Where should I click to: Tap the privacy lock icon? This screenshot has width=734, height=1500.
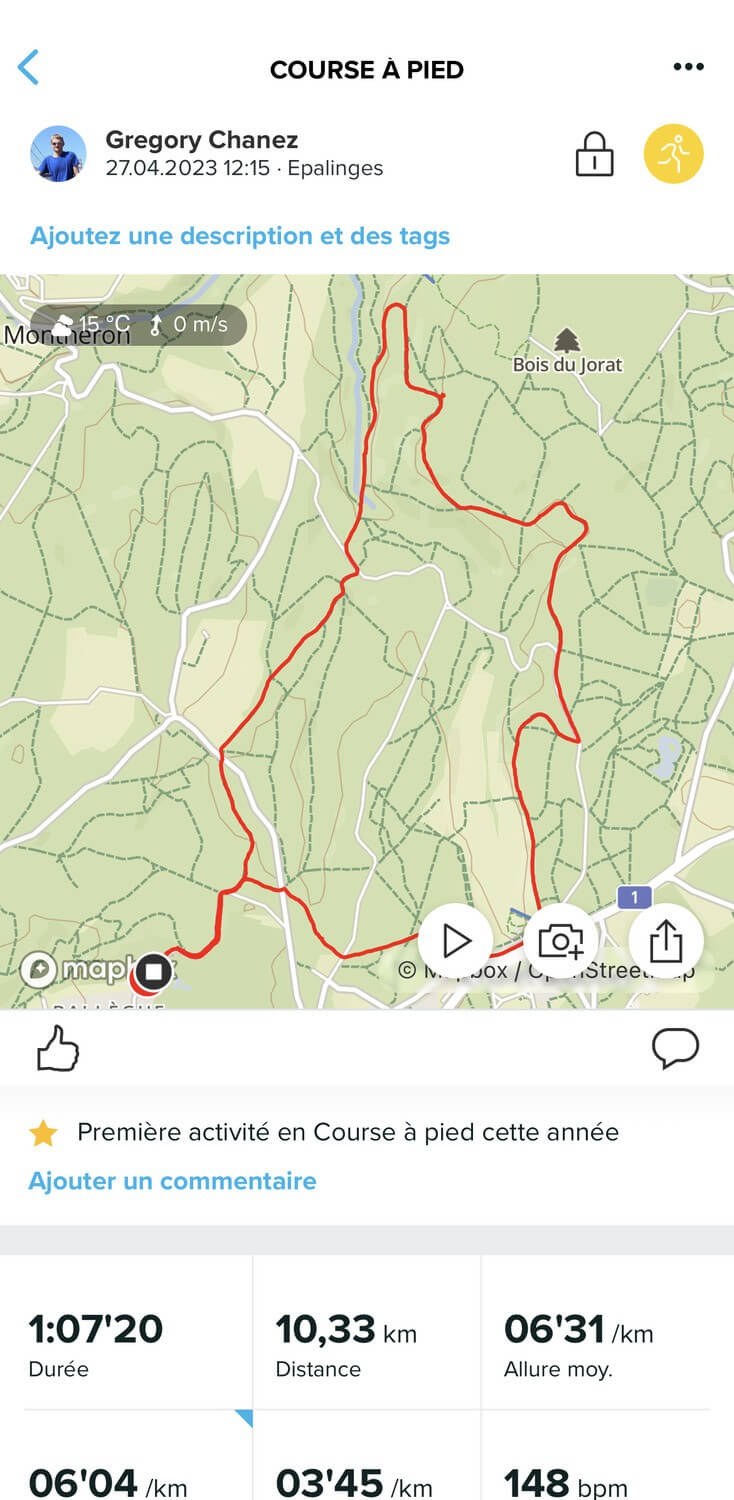(594, 155)
